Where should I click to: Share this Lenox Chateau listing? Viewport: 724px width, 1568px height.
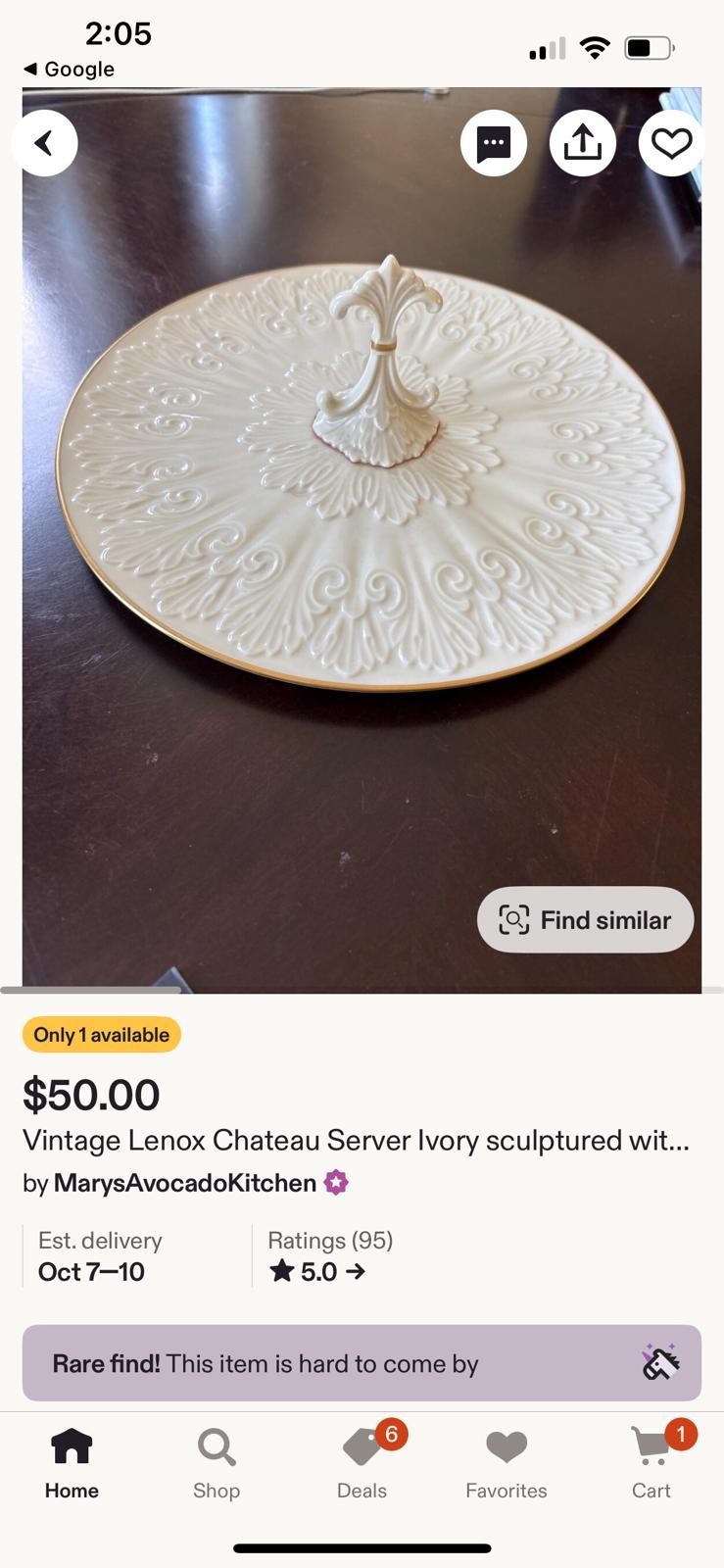(x=582, y=143)
